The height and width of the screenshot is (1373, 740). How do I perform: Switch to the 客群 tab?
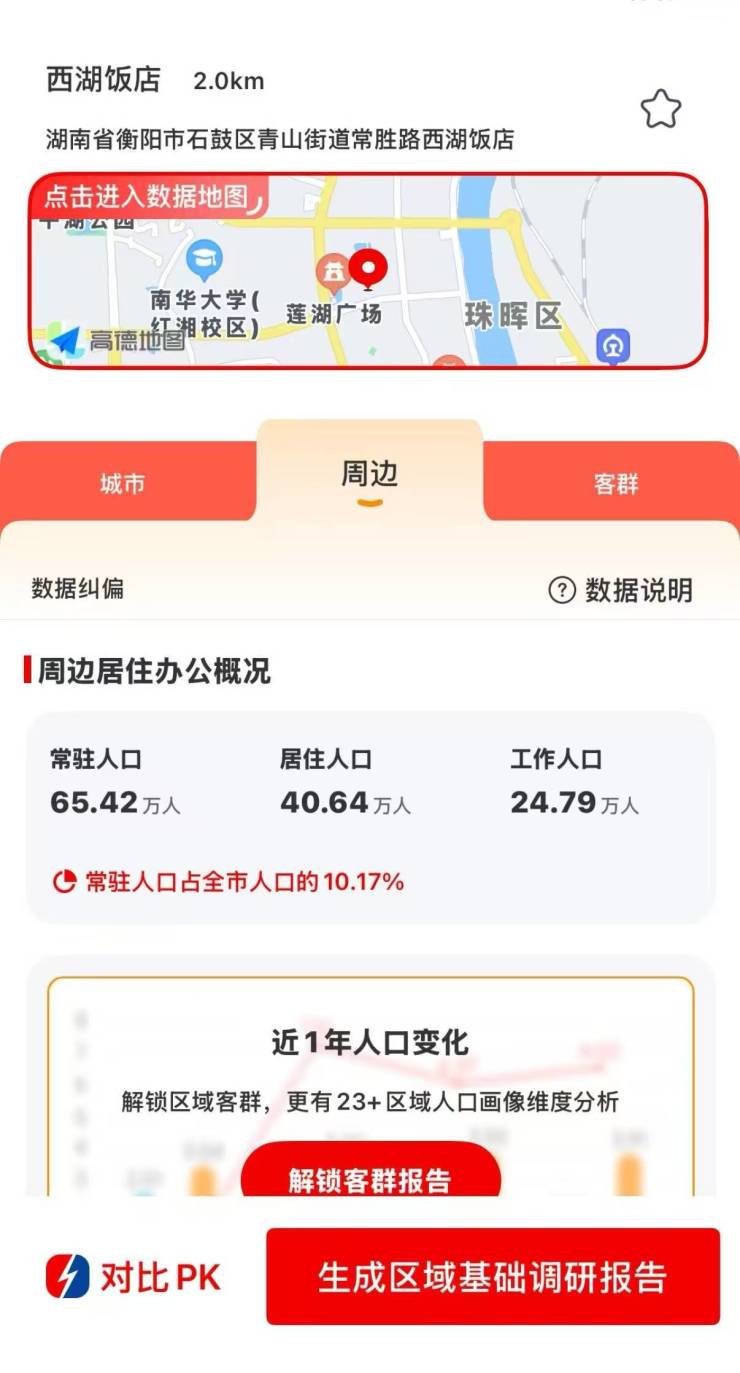(615, 485)
